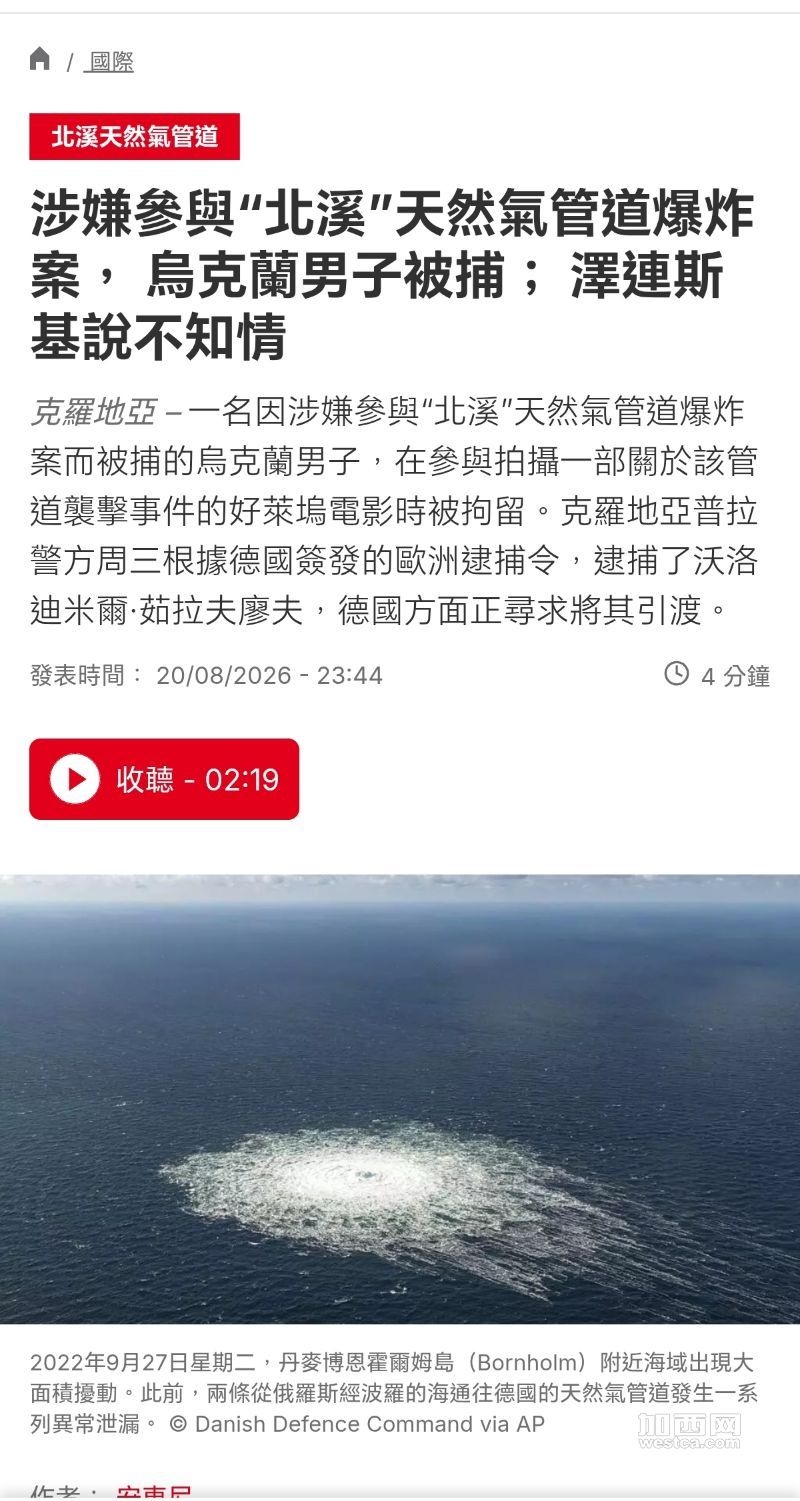Play the 收聽 audio version
Screen dimensions: 800x1501
pyautogui.click(x=164, y=779)
